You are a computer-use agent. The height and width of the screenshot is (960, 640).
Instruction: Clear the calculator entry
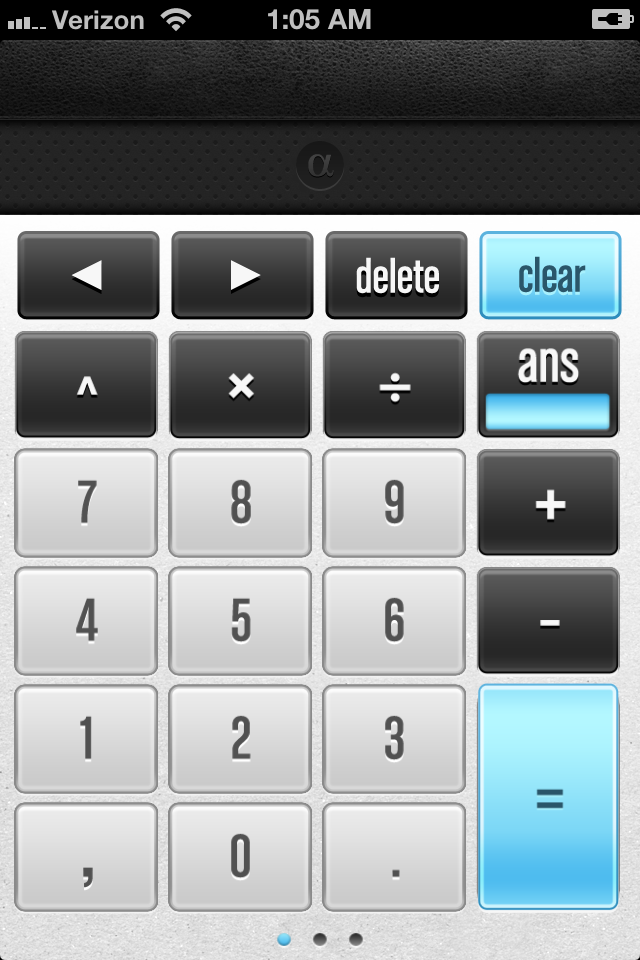click(550, 275)
